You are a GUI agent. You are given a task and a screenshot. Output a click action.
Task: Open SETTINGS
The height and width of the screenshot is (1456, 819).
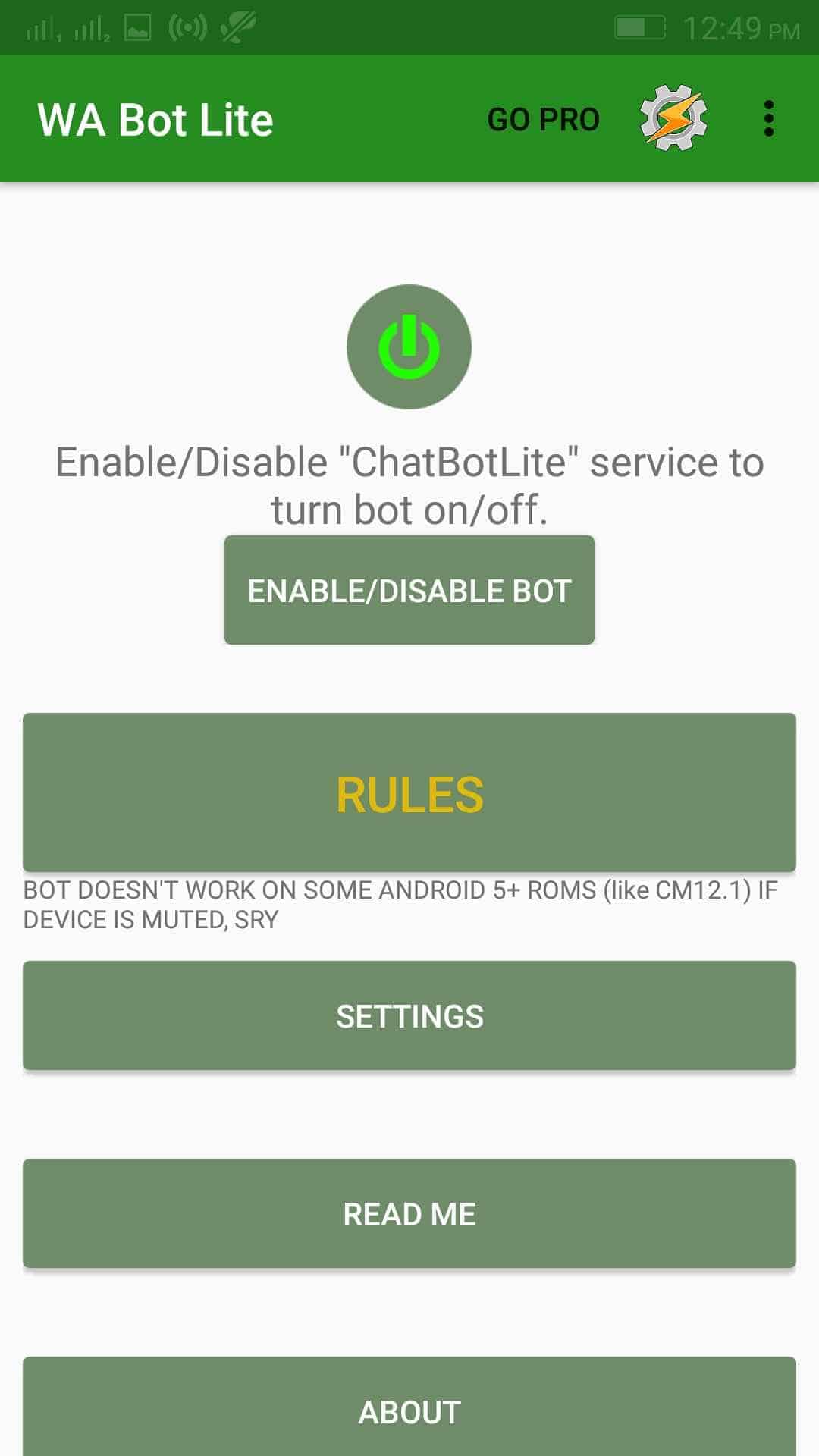coord(409,1015)
